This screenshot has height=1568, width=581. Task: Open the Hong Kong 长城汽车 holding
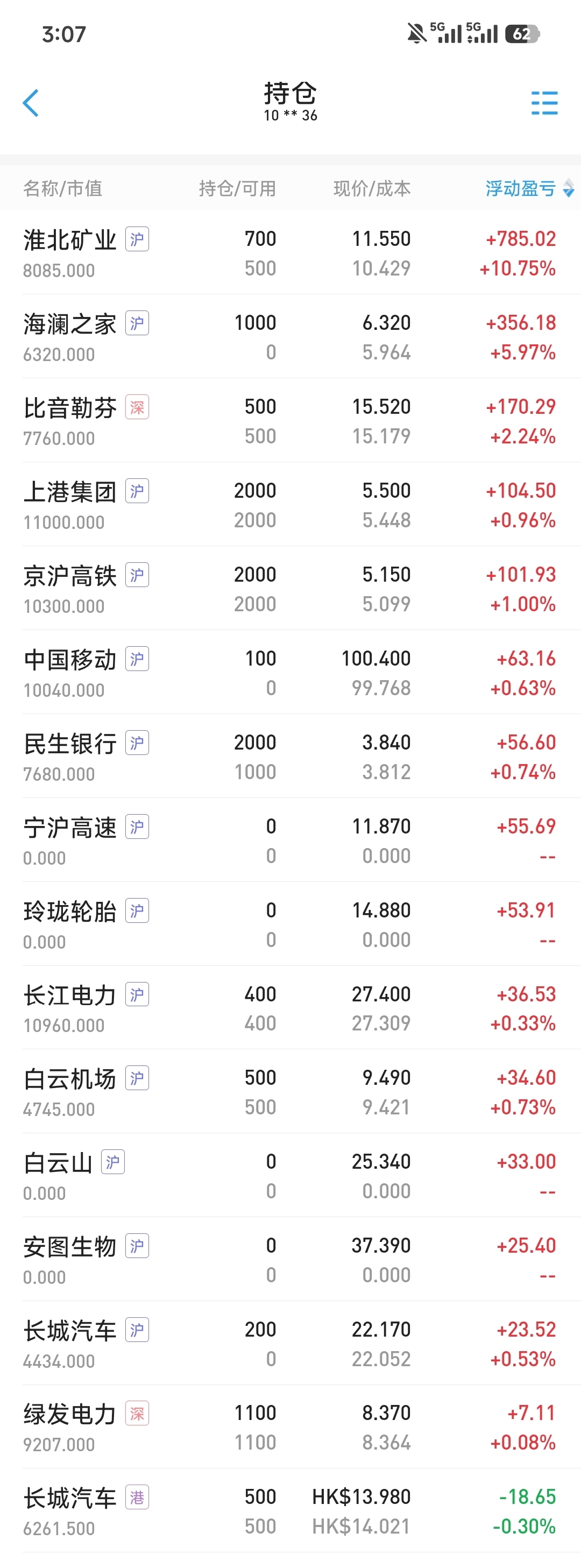(290, 1512)
